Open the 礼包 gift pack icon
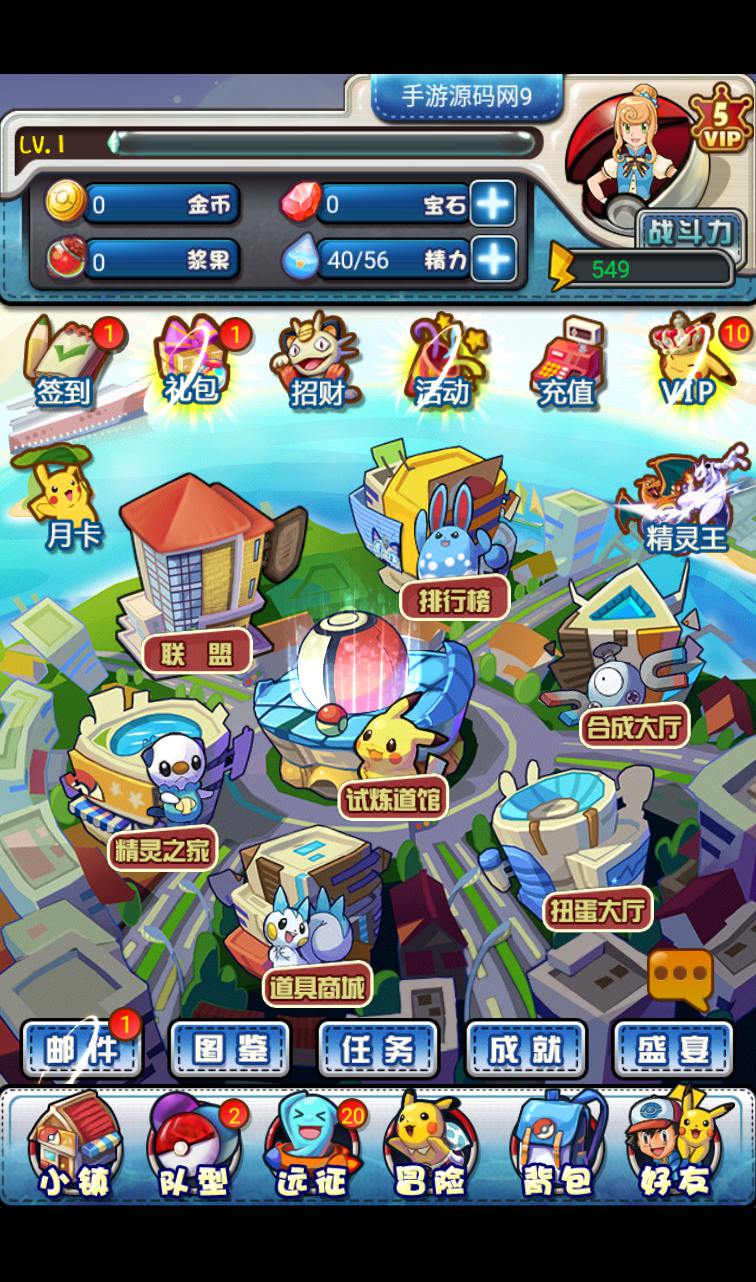Image resolution: width=756 pixels, height=1282 pixels. (192, 360)
